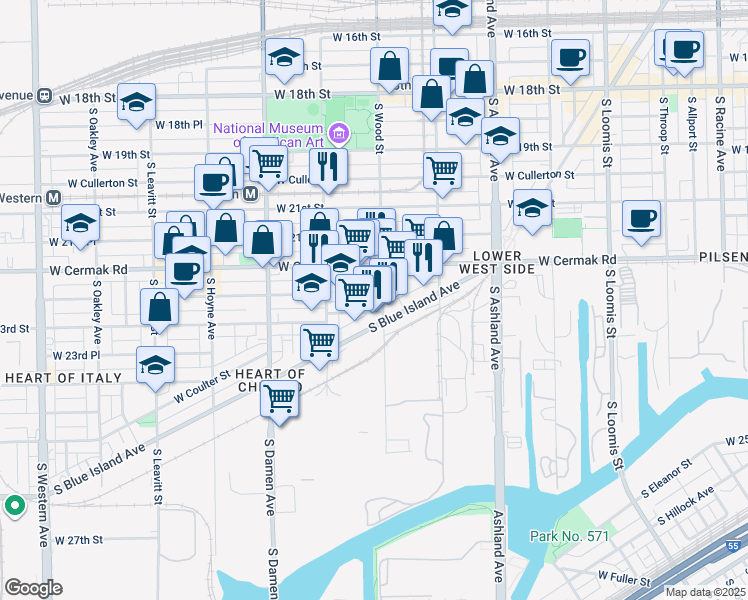Select the green marker near S Western Ave
This screenshot has width=748, height=600.
[14, 506]
